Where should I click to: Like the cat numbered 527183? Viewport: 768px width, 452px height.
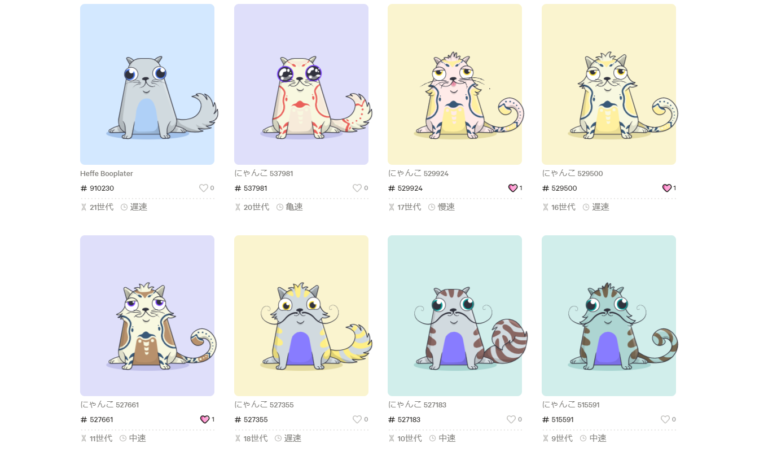click(511, 419)
